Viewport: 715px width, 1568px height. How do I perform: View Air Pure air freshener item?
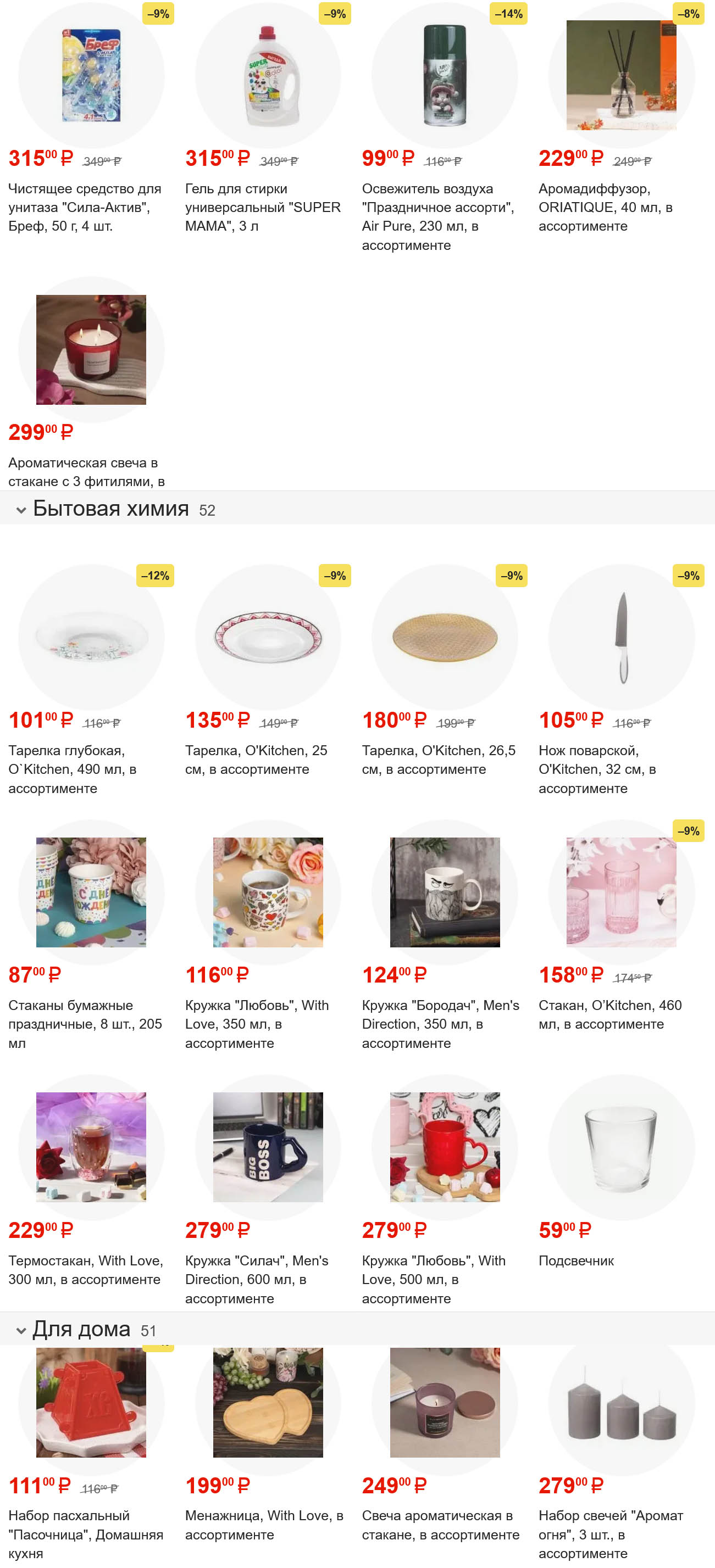pyautogui.click(x=444, y=76)
